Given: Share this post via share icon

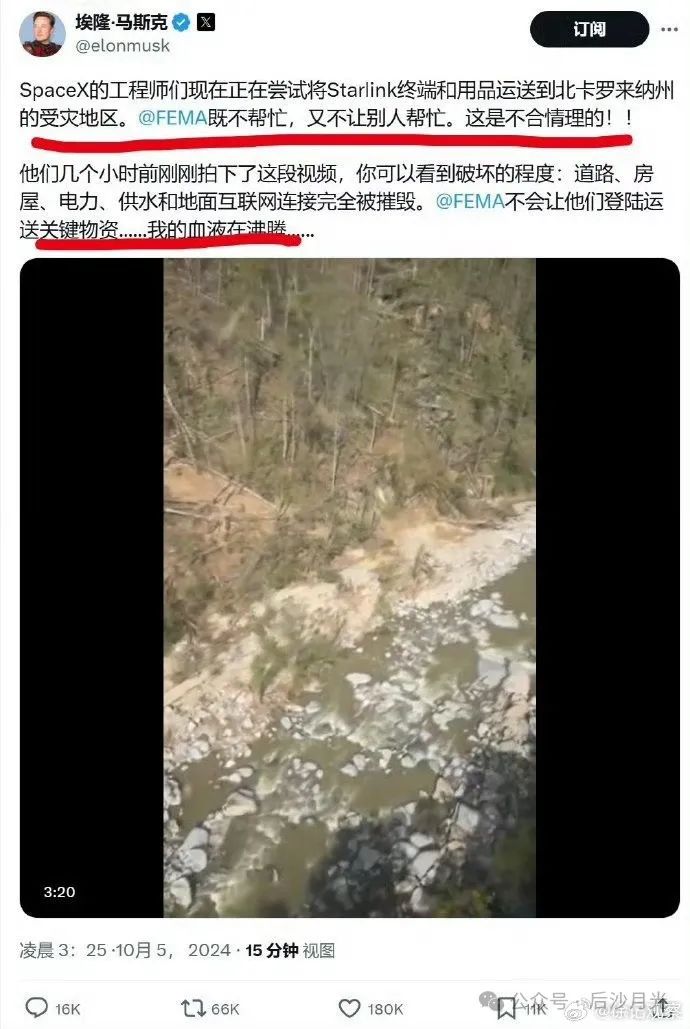Looking at the screenshot, I should 661,1005.
